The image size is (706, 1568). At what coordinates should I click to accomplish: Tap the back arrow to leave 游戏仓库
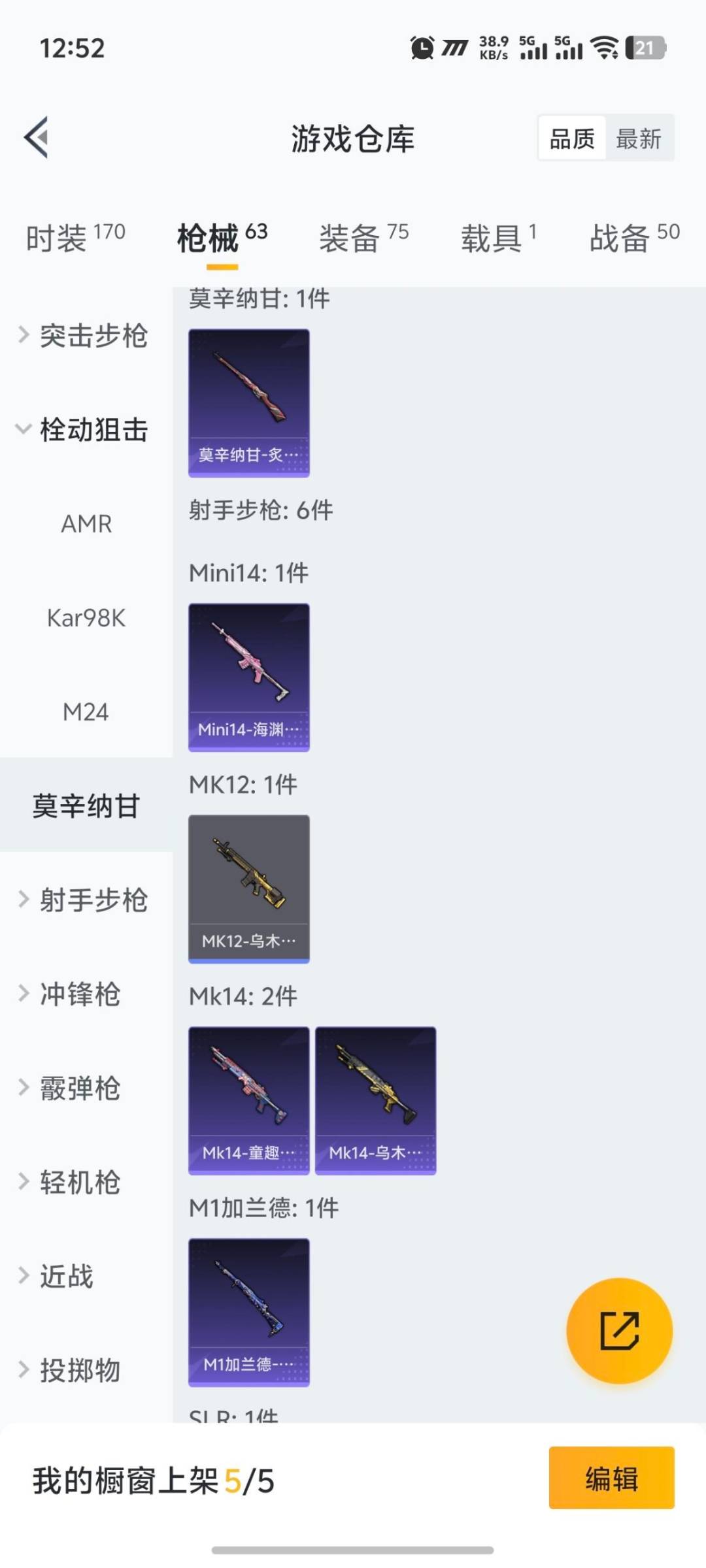pos(37,137)
